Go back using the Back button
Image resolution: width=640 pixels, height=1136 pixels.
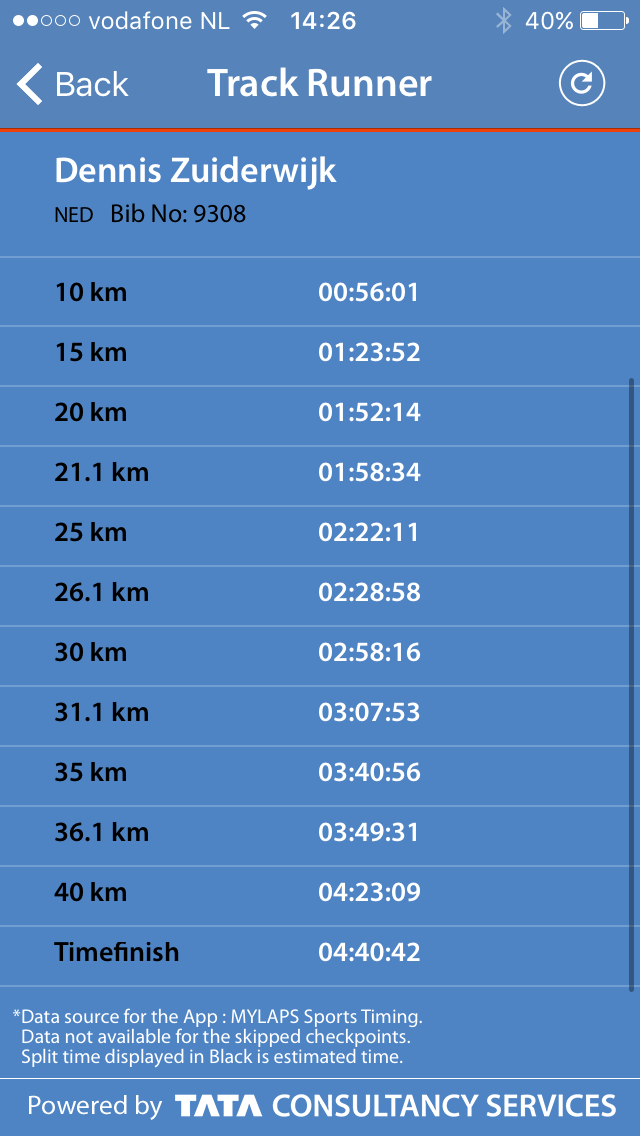coord(72,84)
